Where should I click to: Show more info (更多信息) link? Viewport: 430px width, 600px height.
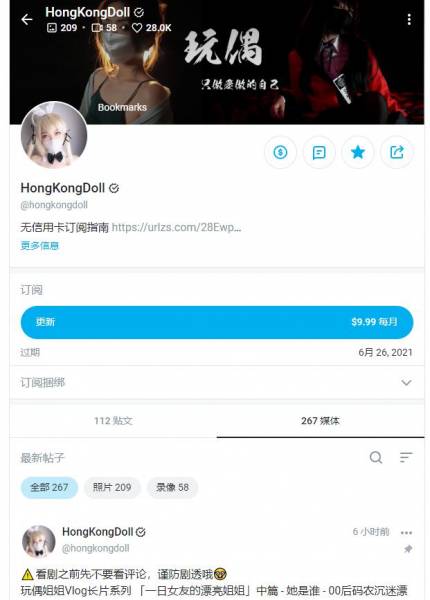40,245
